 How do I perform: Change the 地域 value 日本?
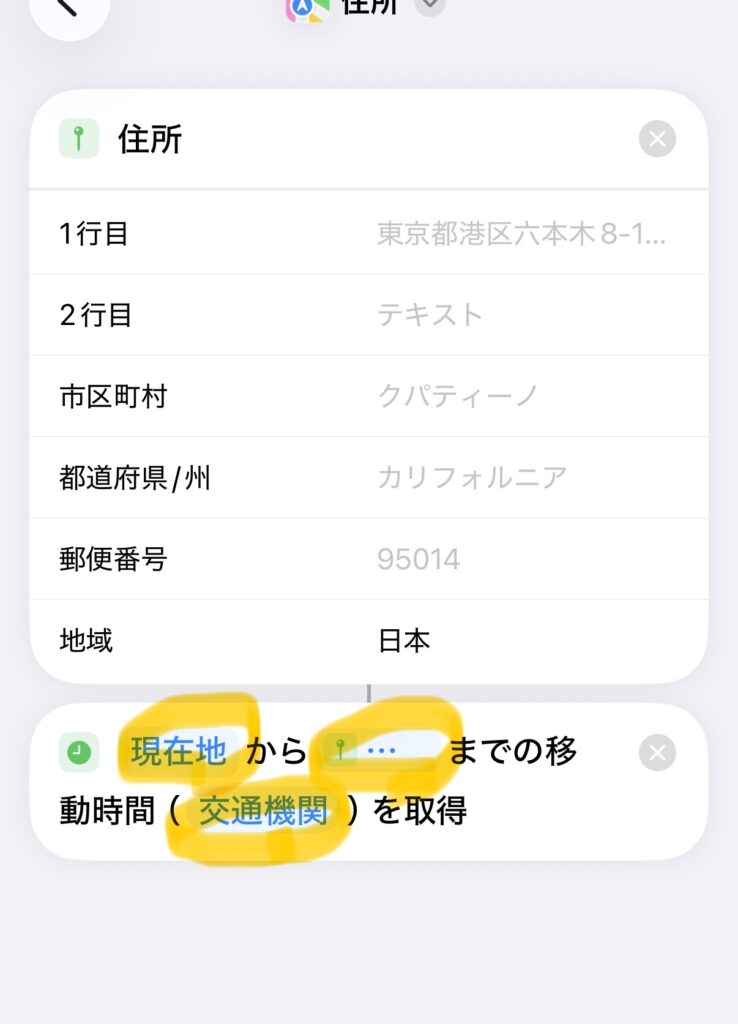pos(404,640)
